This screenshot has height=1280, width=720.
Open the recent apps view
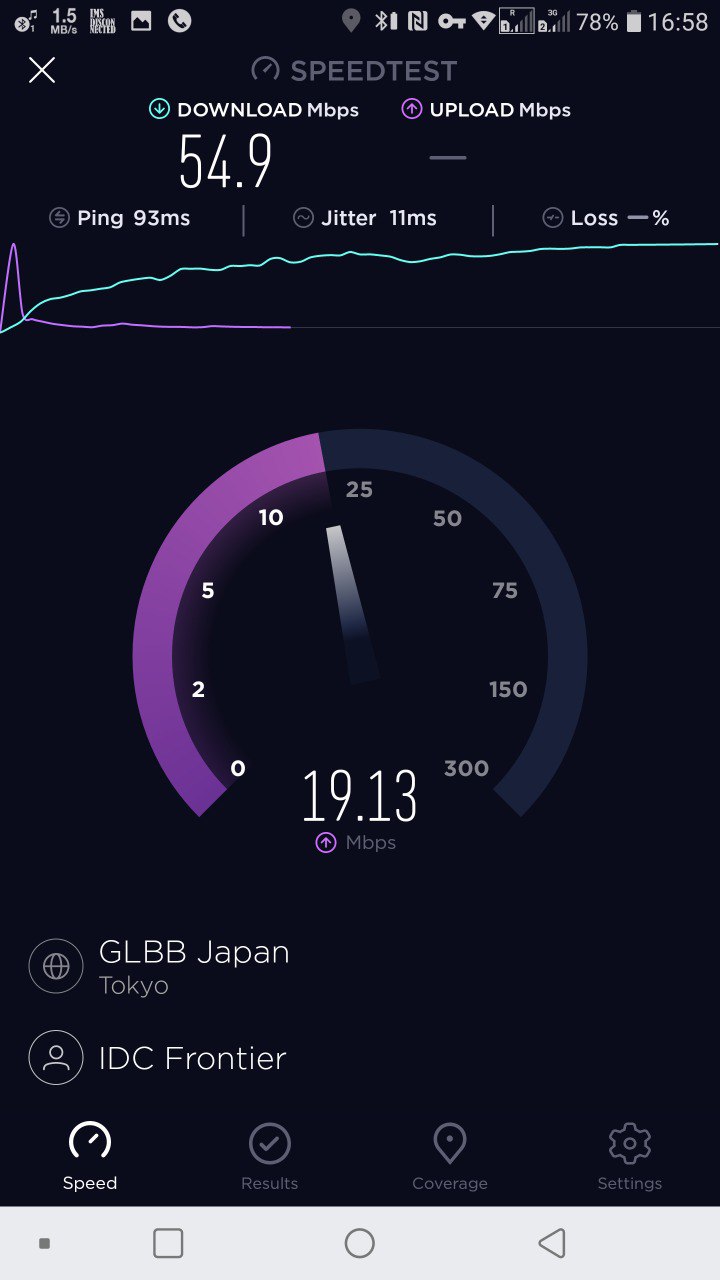click(x=168, y=1243)
